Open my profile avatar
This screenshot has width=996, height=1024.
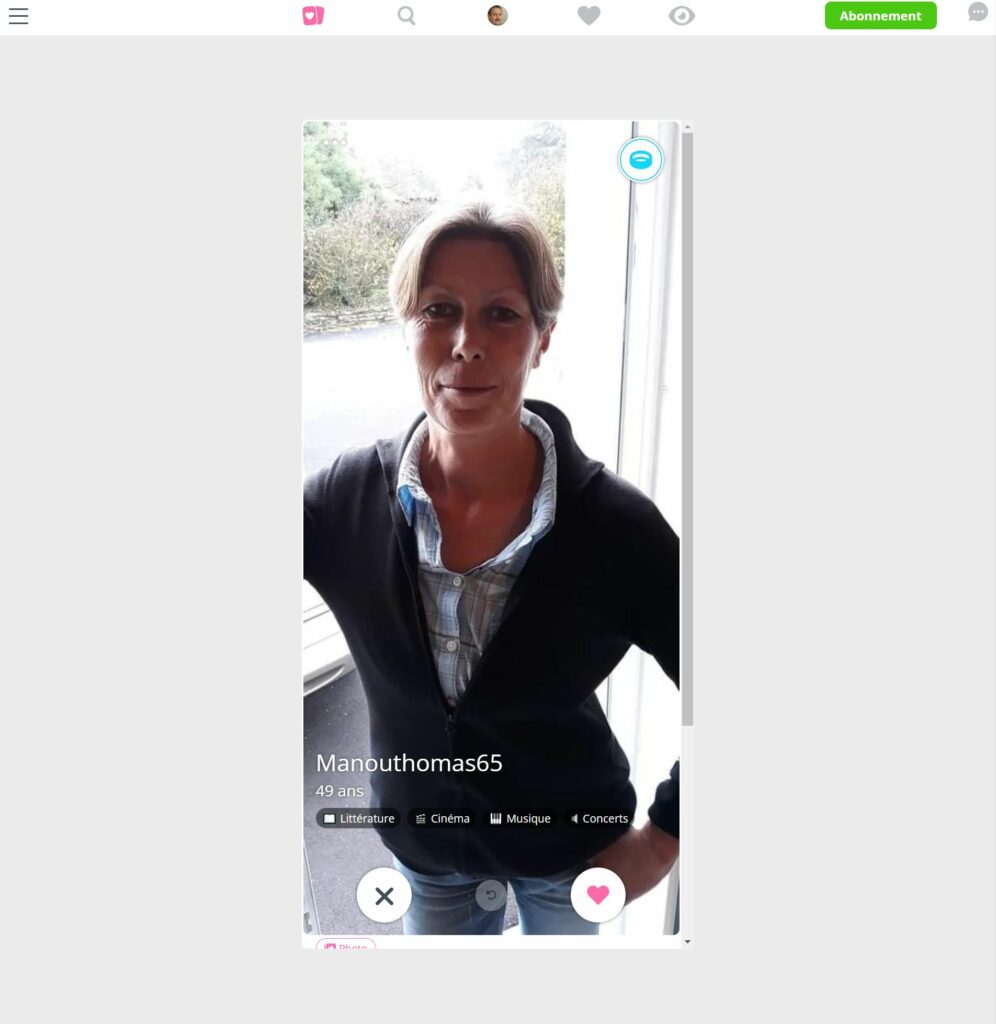point(497,16)
